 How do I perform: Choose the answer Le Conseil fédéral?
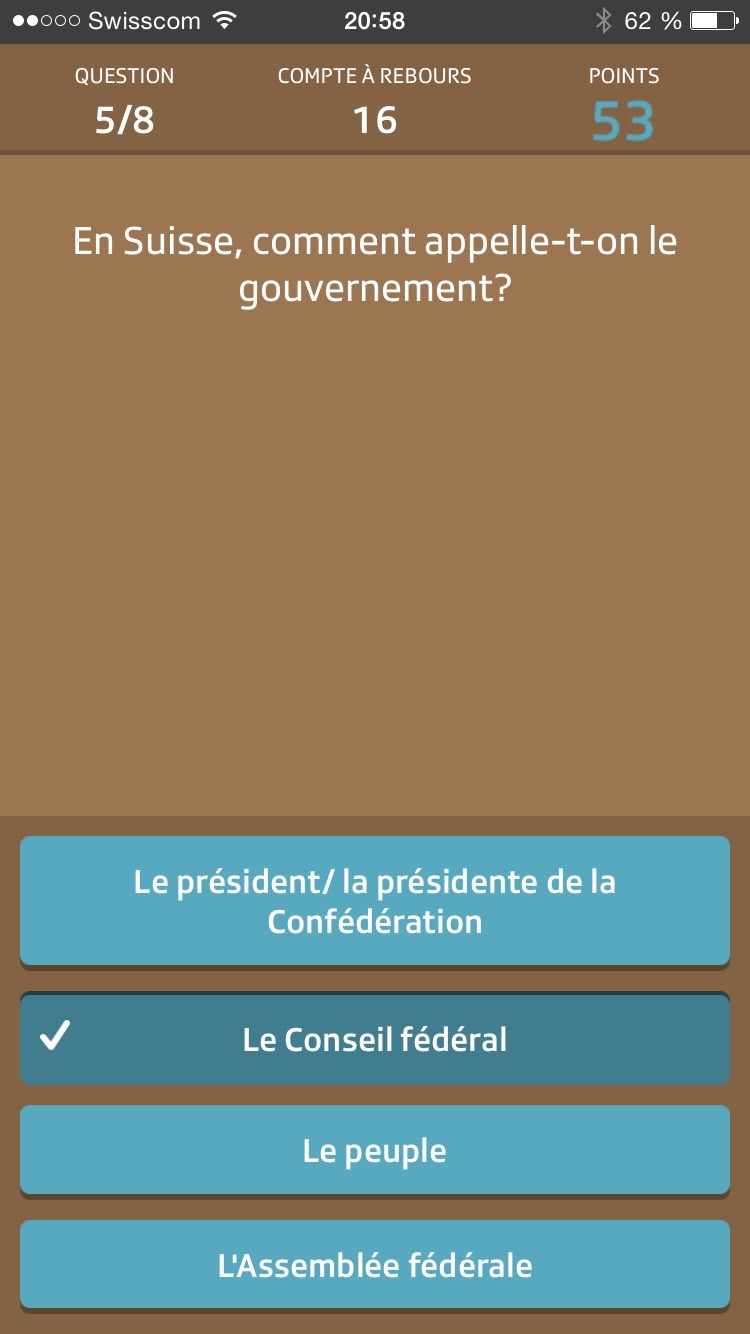click(375, 1040)
